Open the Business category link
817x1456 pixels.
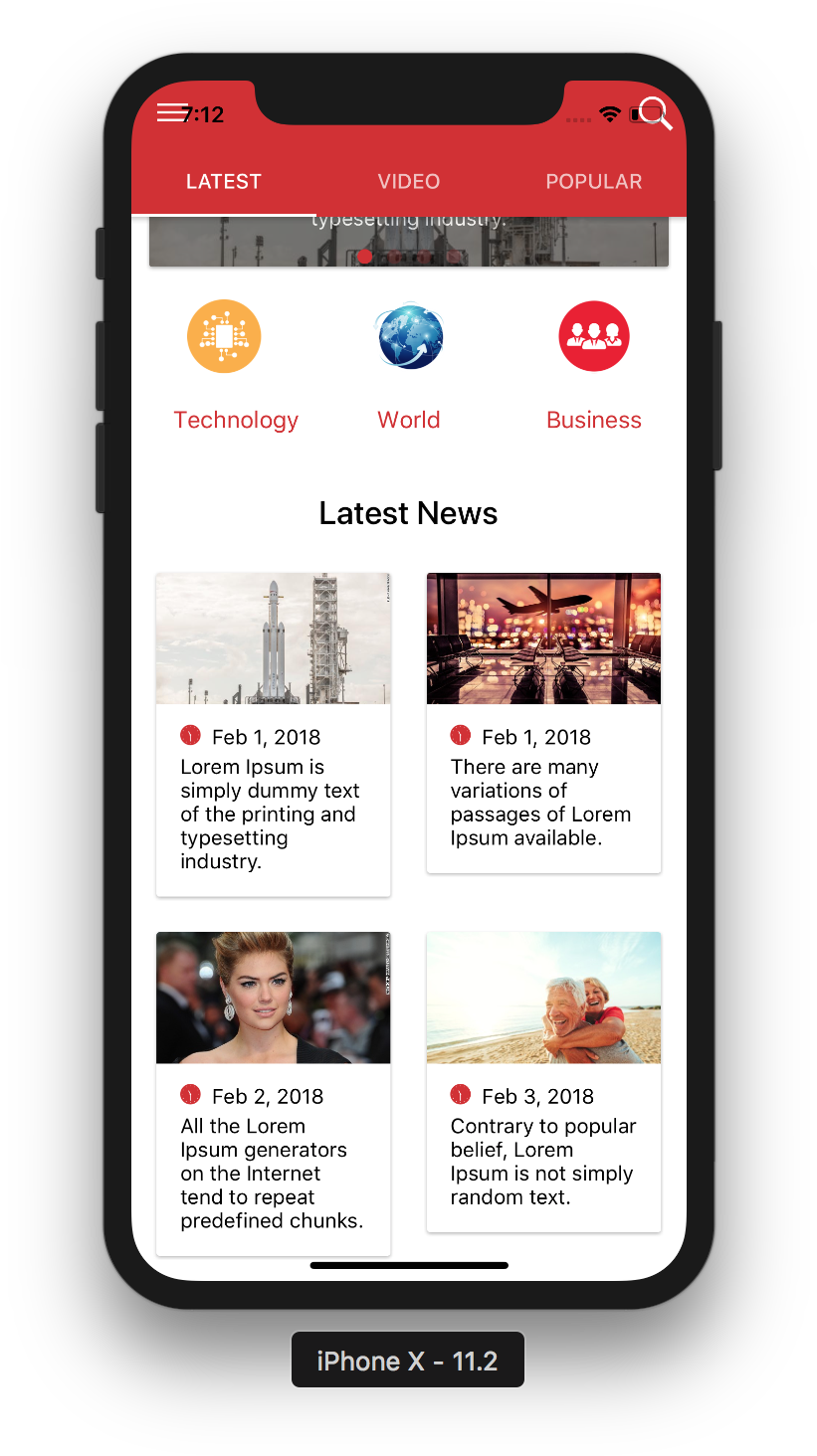(594, 420)
